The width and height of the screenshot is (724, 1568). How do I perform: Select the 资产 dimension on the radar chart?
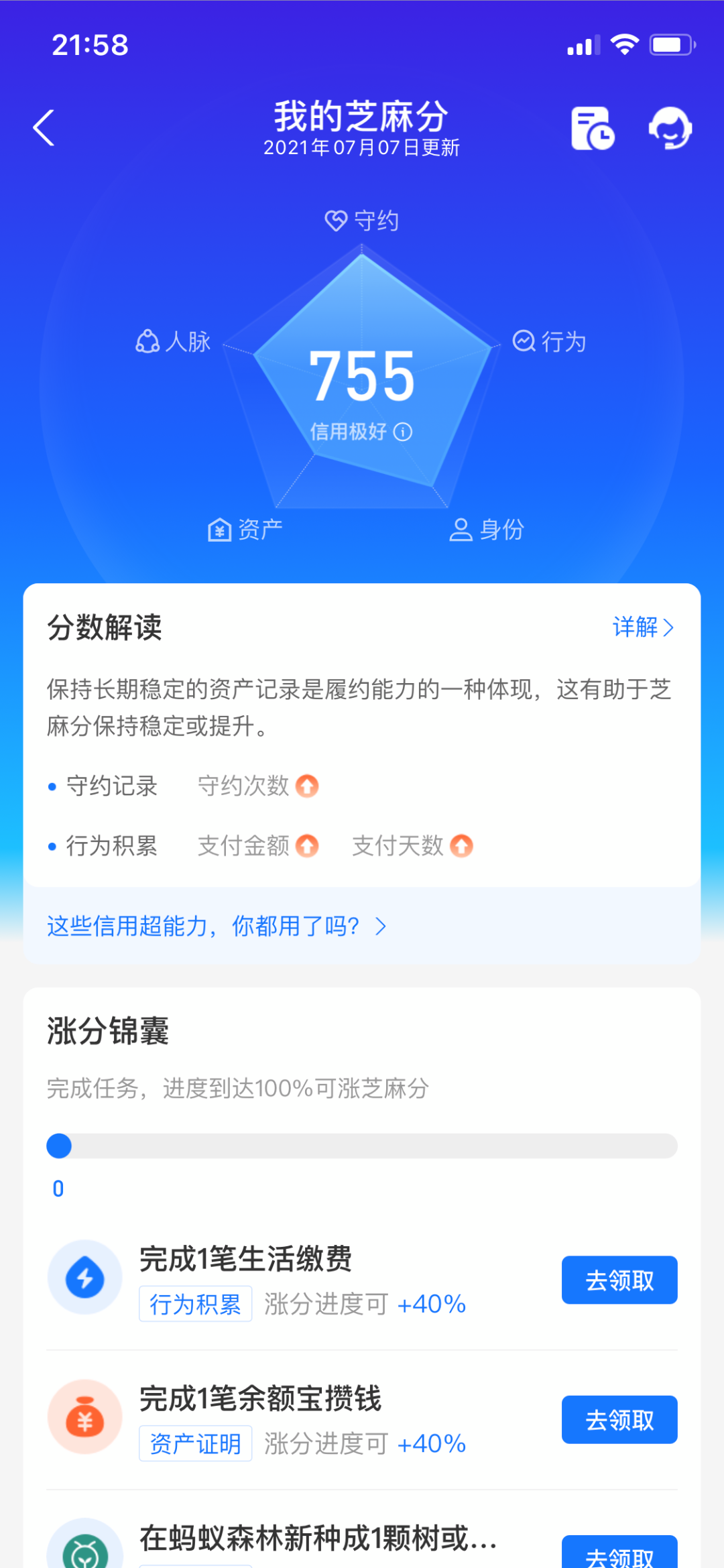245,530
